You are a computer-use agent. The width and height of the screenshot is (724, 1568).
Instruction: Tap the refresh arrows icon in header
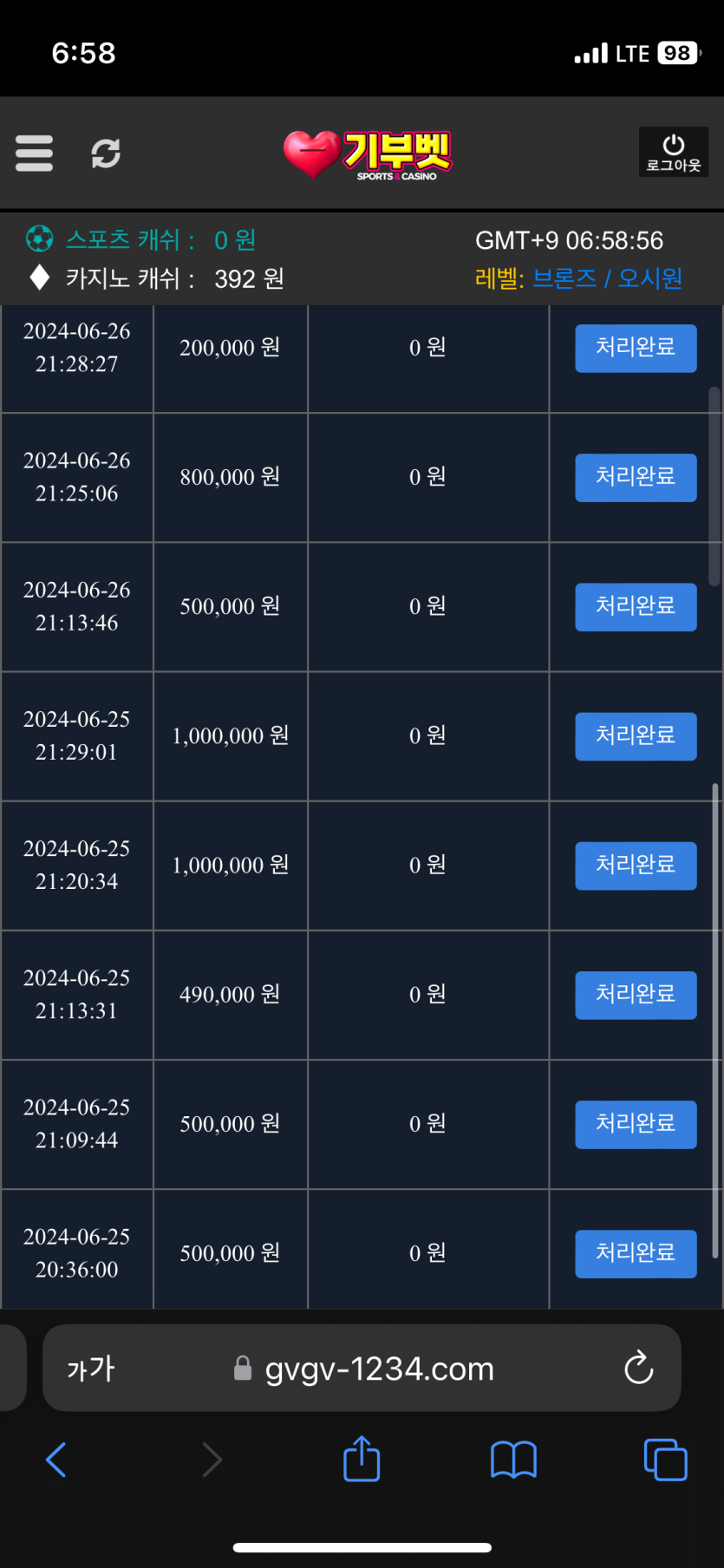106,154
